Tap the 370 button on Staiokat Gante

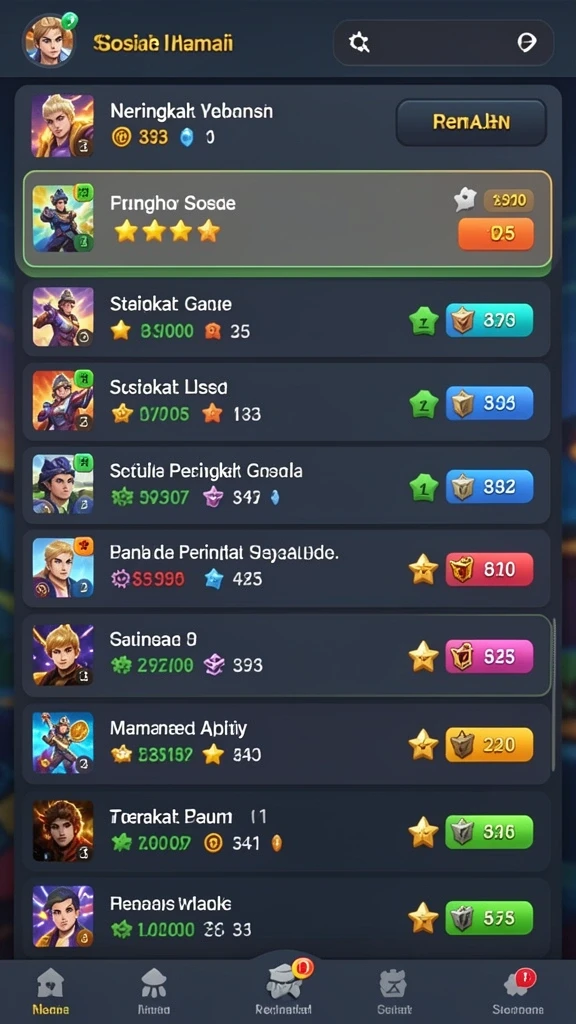tap(489, 320)
